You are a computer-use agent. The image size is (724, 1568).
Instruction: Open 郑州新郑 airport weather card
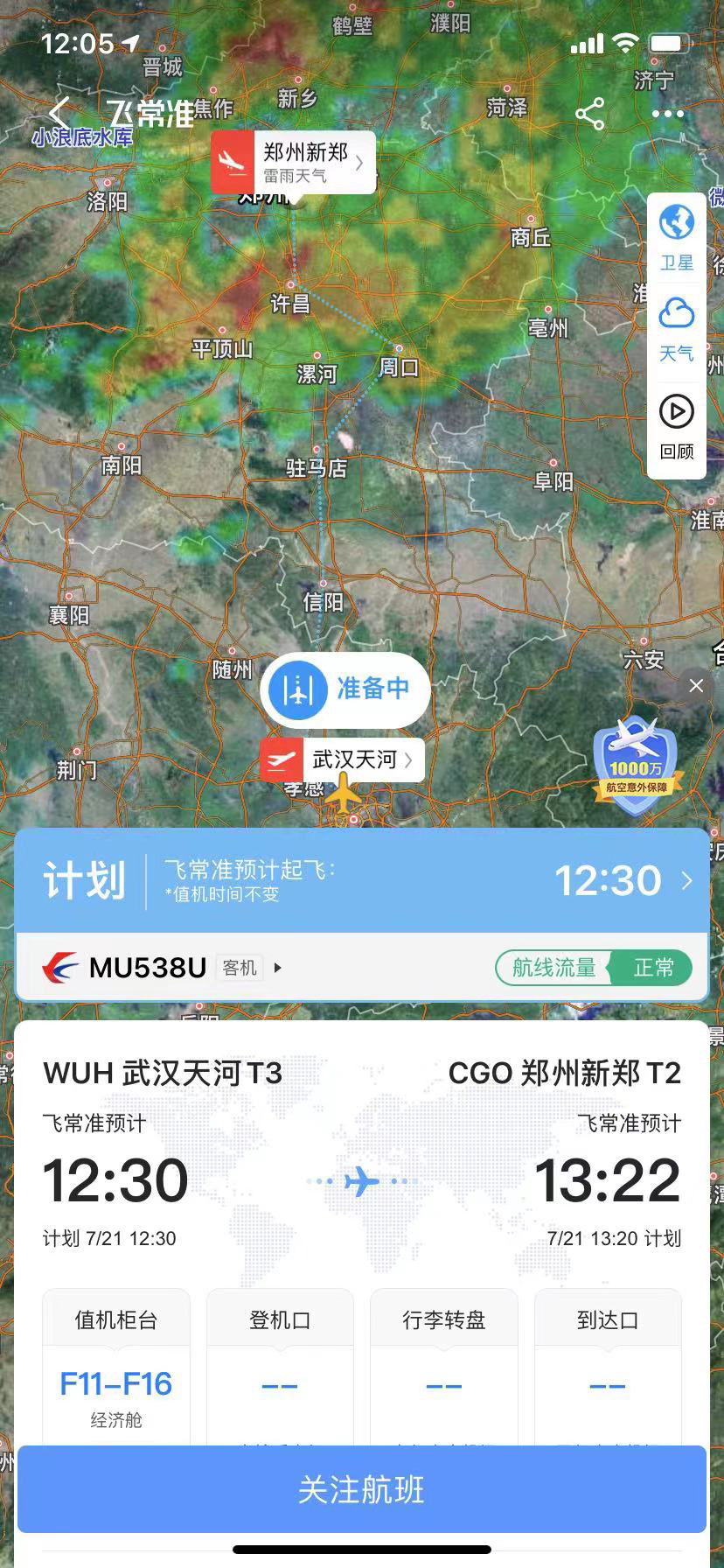point(294,163)
